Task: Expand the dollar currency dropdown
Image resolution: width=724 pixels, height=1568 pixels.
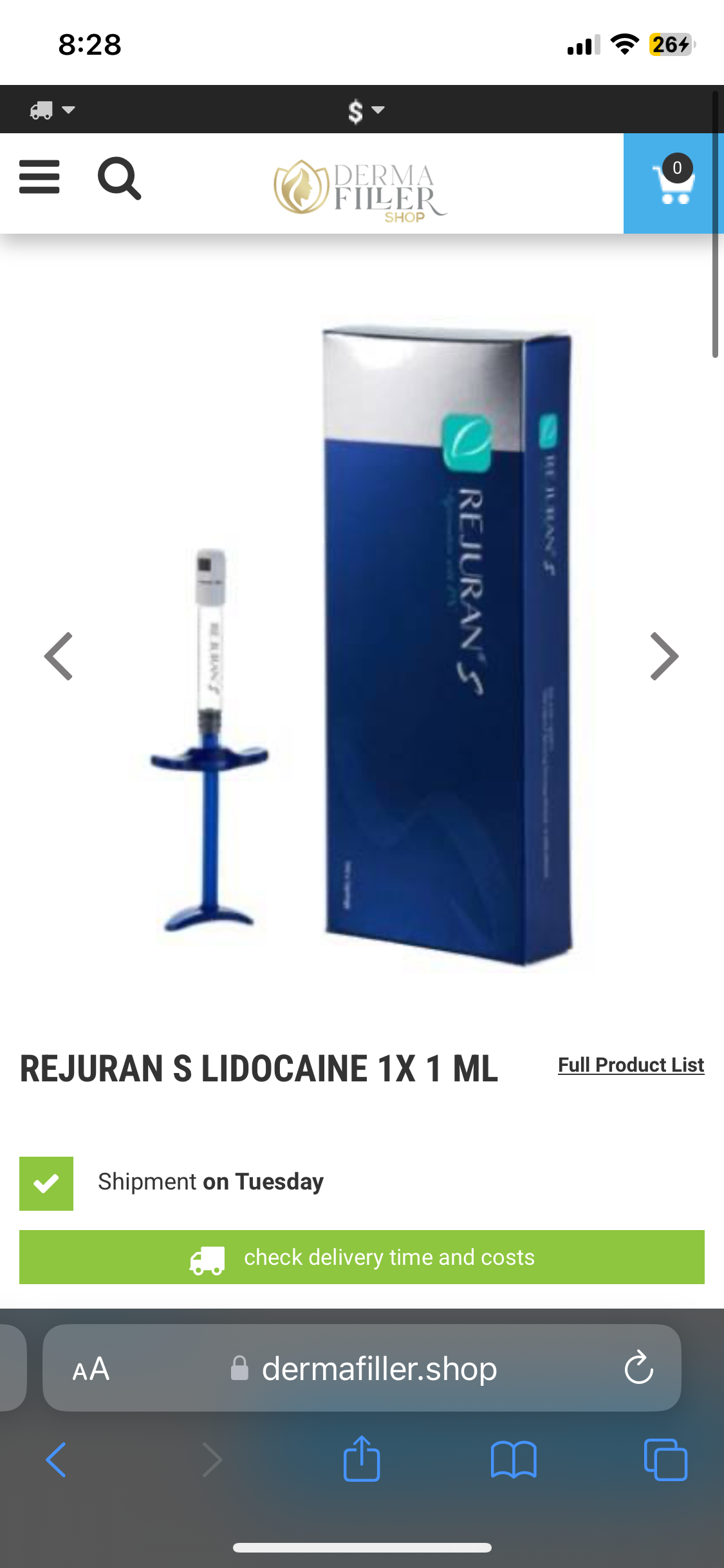Action: 366,111
